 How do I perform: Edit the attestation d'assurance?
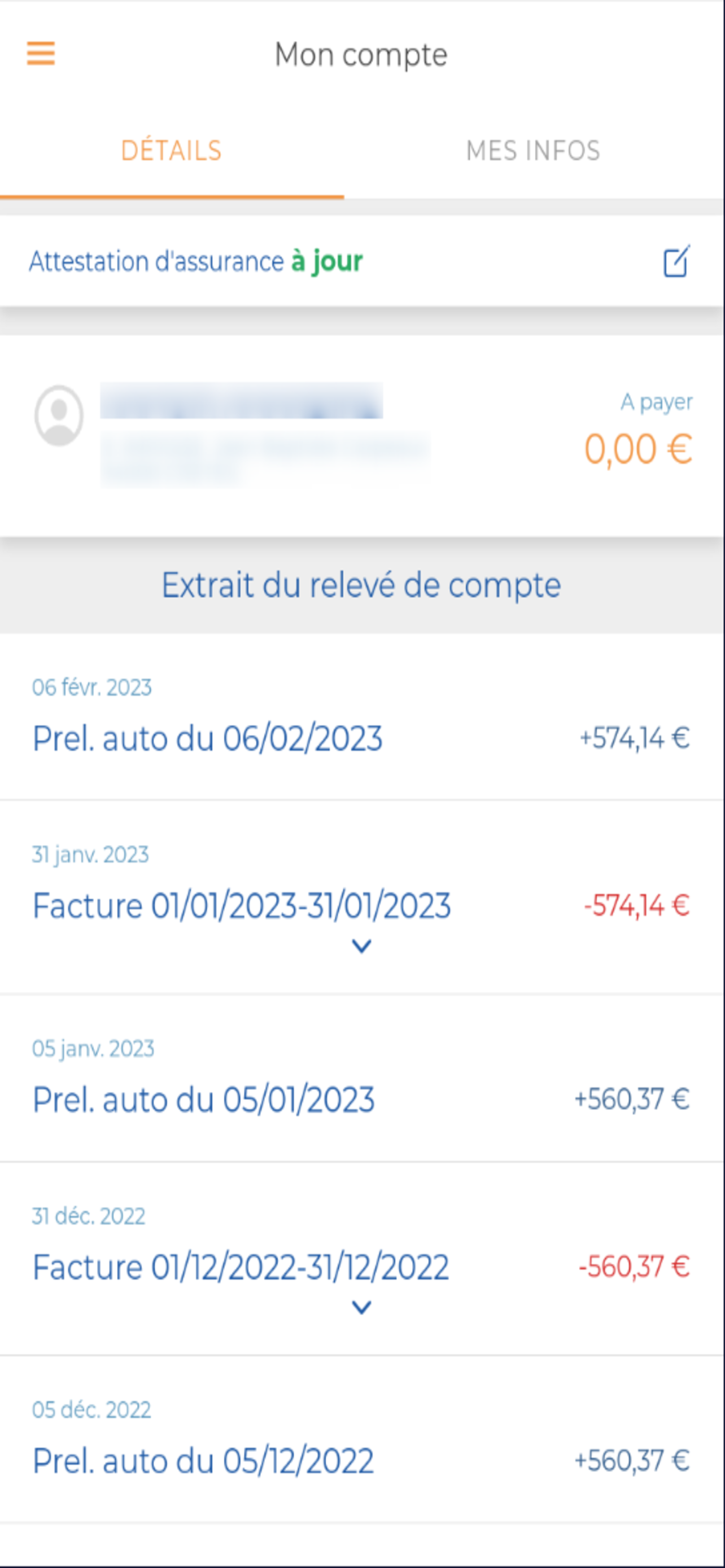[x=676, y=261]
